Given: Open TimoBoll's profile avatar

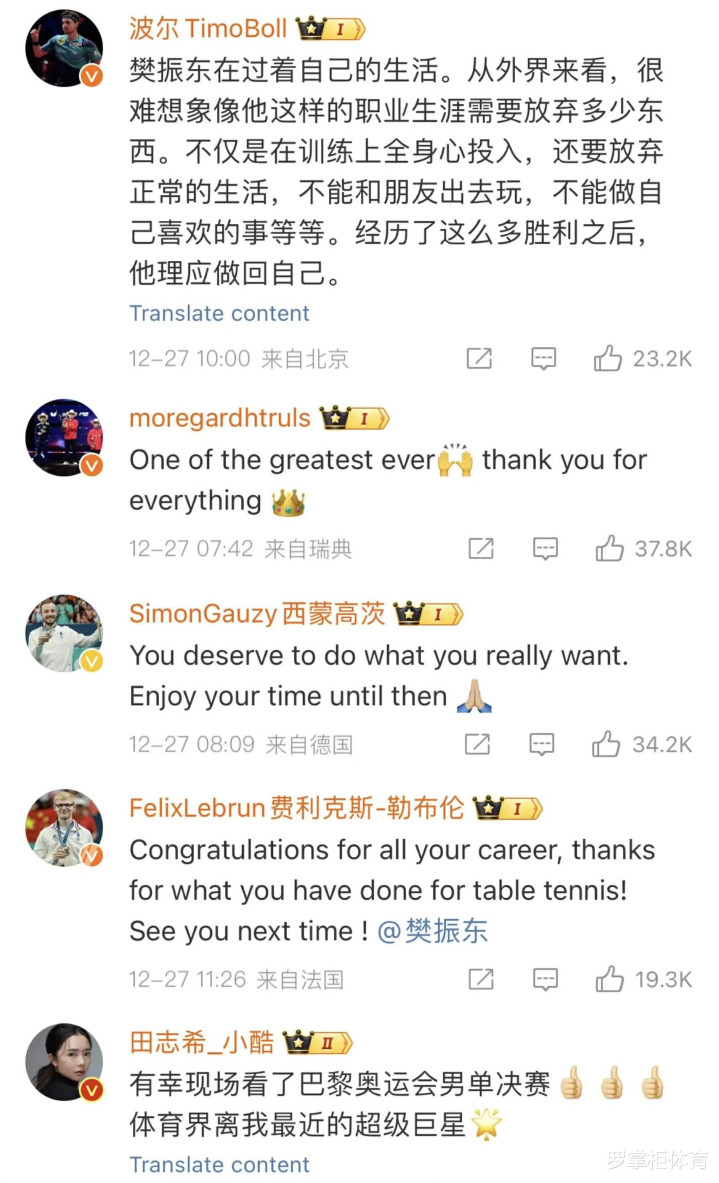Looking at the screenshot, I should [64, 48].
